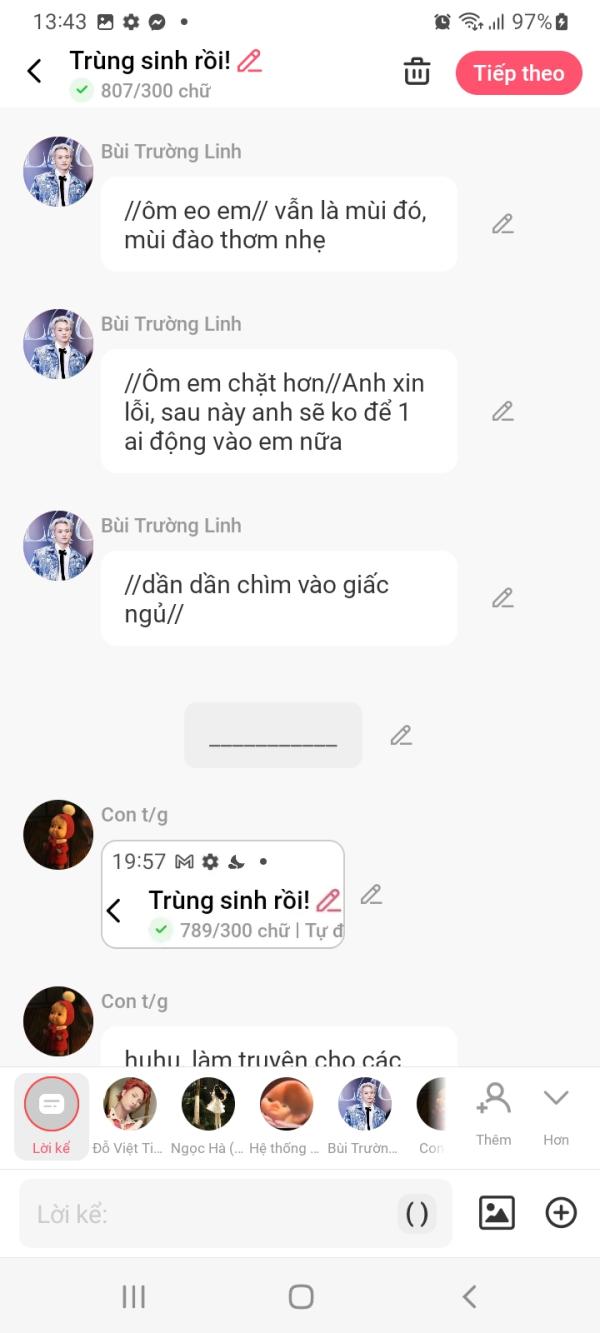Add a new character with Thêm
Image resolution: width=600 pixels, height=1333 pixels.
pos(493,1113)
